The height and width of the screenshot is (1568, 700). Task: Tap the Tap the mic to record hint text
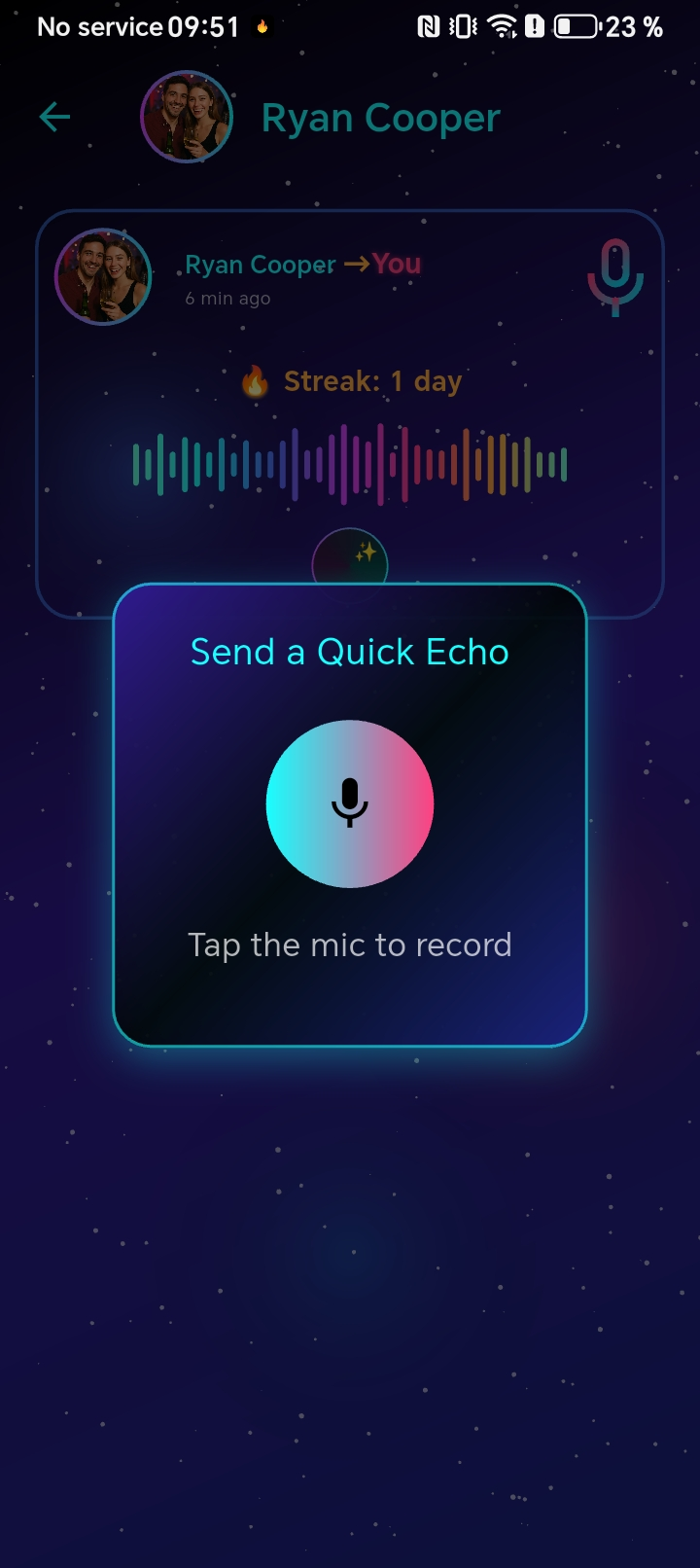(349, 944)
